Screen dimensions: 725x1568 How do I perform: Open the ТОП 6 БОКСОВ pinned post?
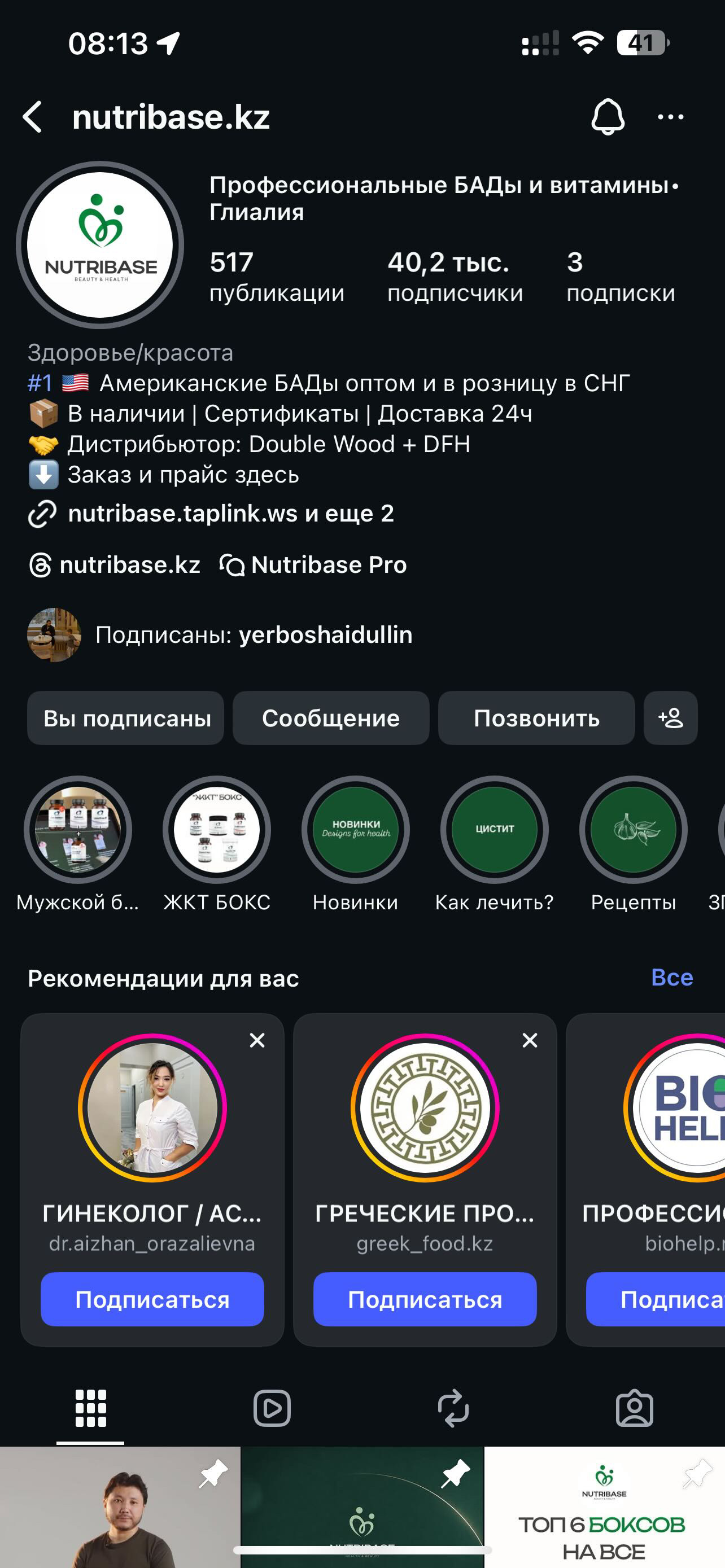coord(604,1509)
